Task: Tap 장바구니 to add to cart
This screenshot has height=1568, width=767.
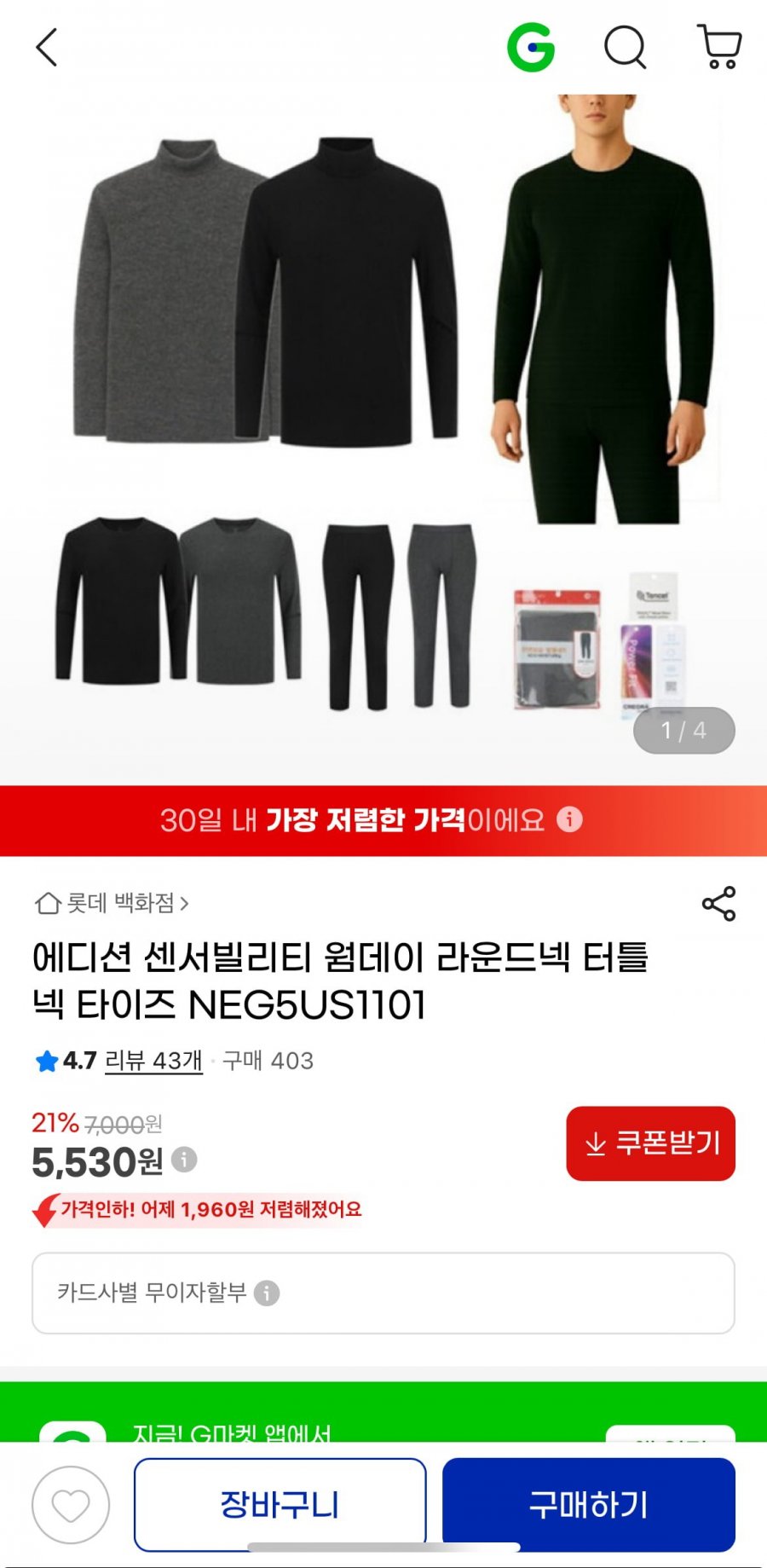Action: [280, 1505]
